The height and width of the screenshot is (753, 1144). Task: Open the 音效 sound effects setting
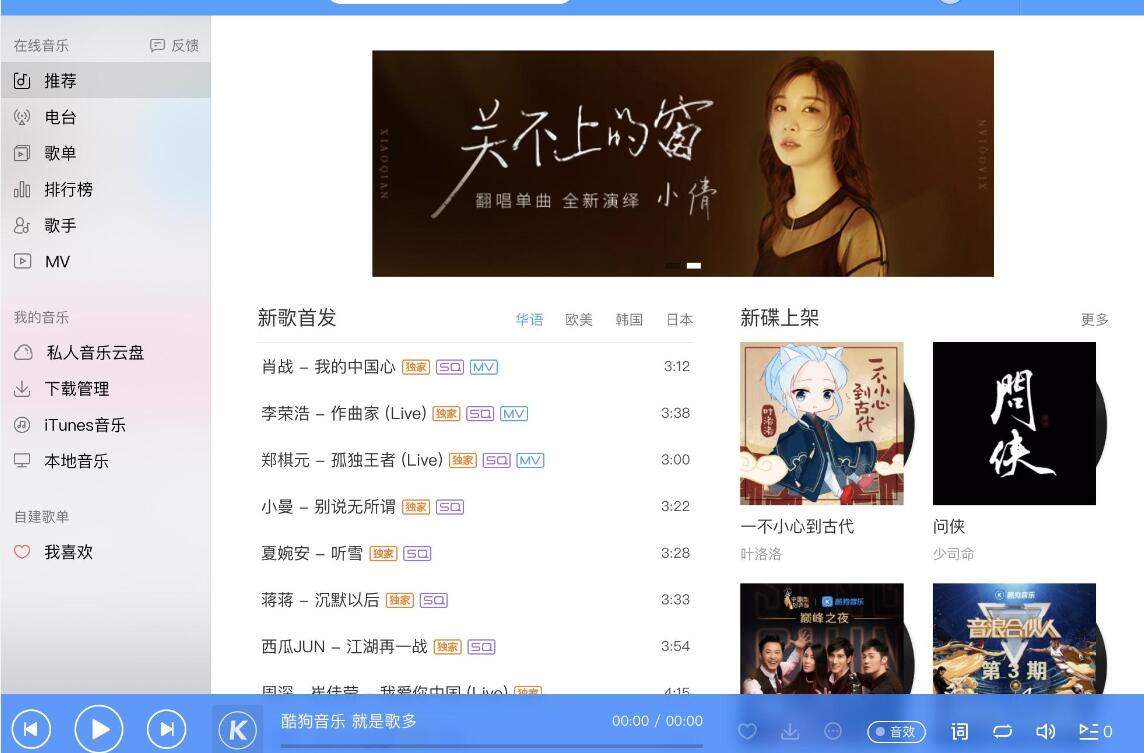[896, 732]
